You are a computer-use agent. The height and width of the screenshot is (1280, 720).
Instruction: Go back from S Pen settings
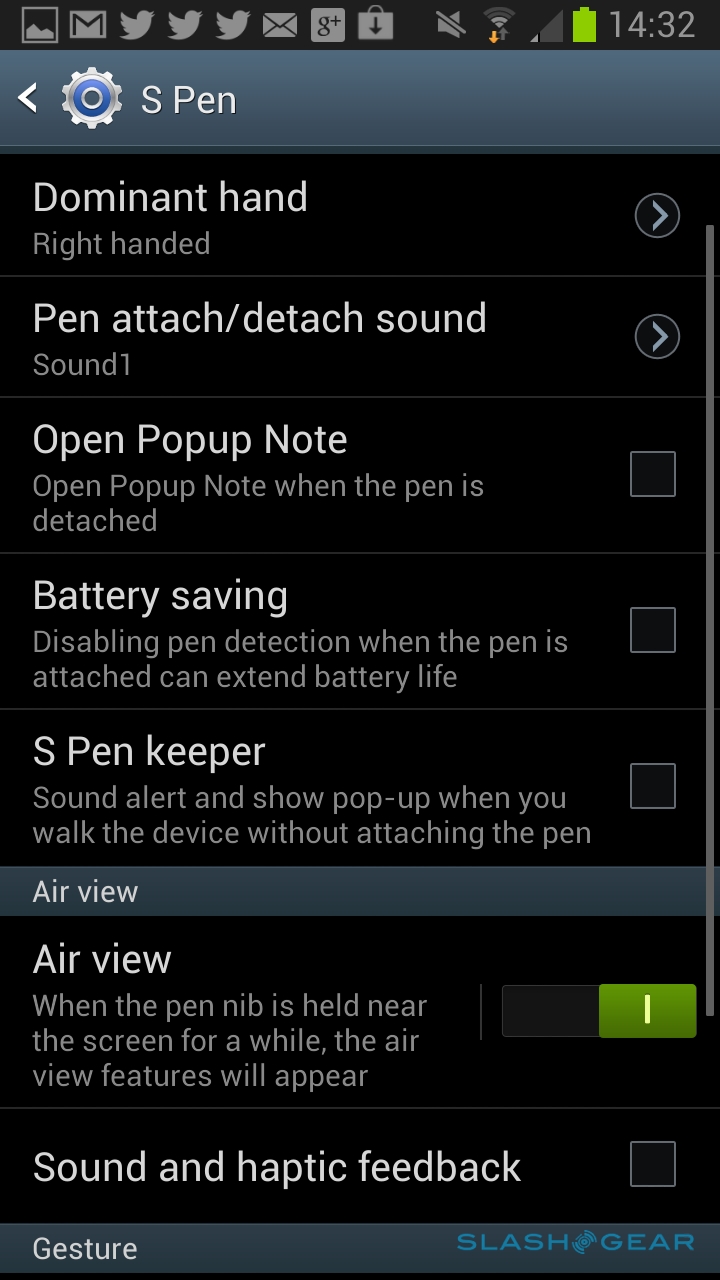point(30,99)
